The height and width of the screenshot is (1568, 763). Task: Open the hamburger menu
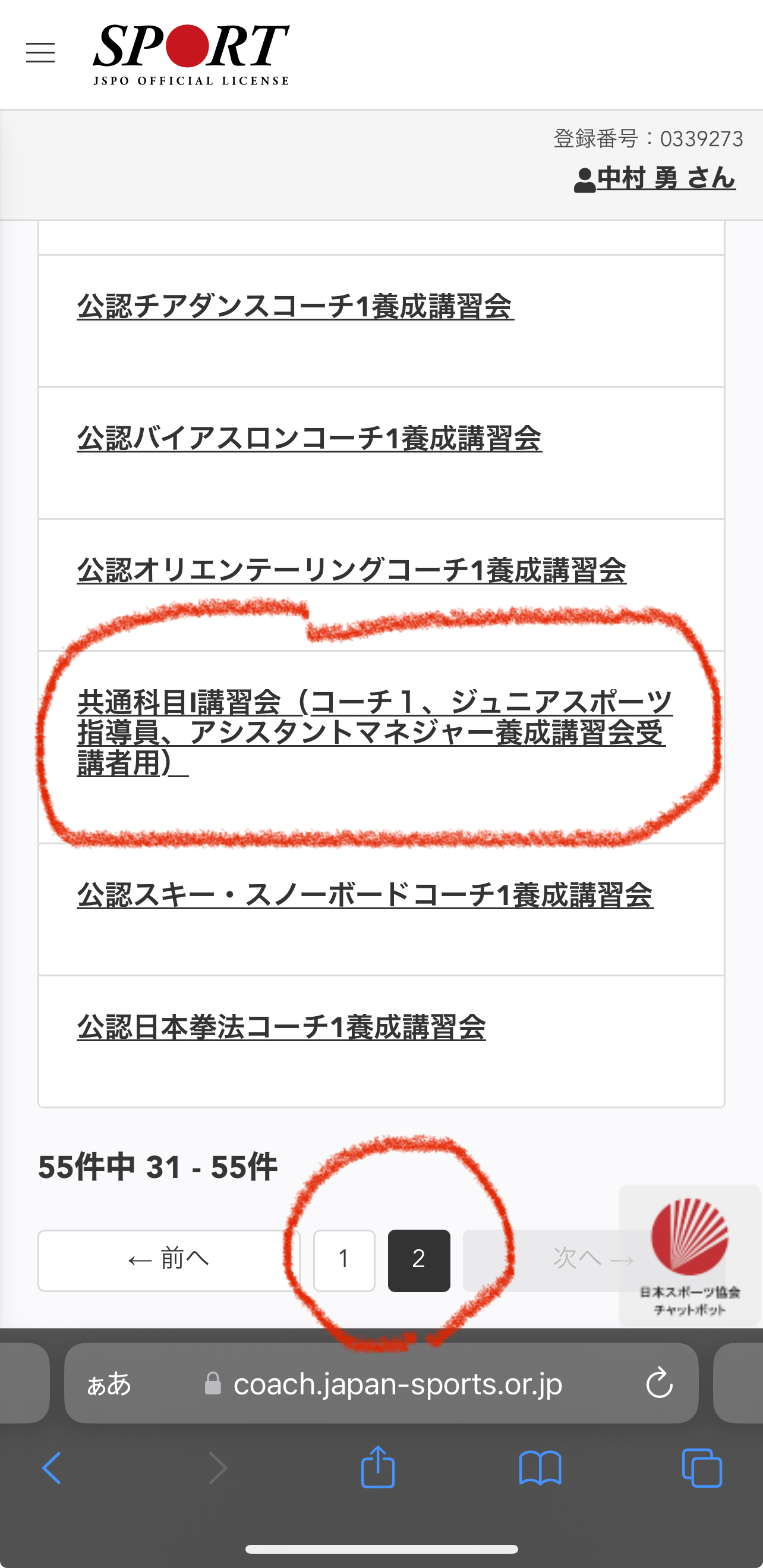coord(40,52)
